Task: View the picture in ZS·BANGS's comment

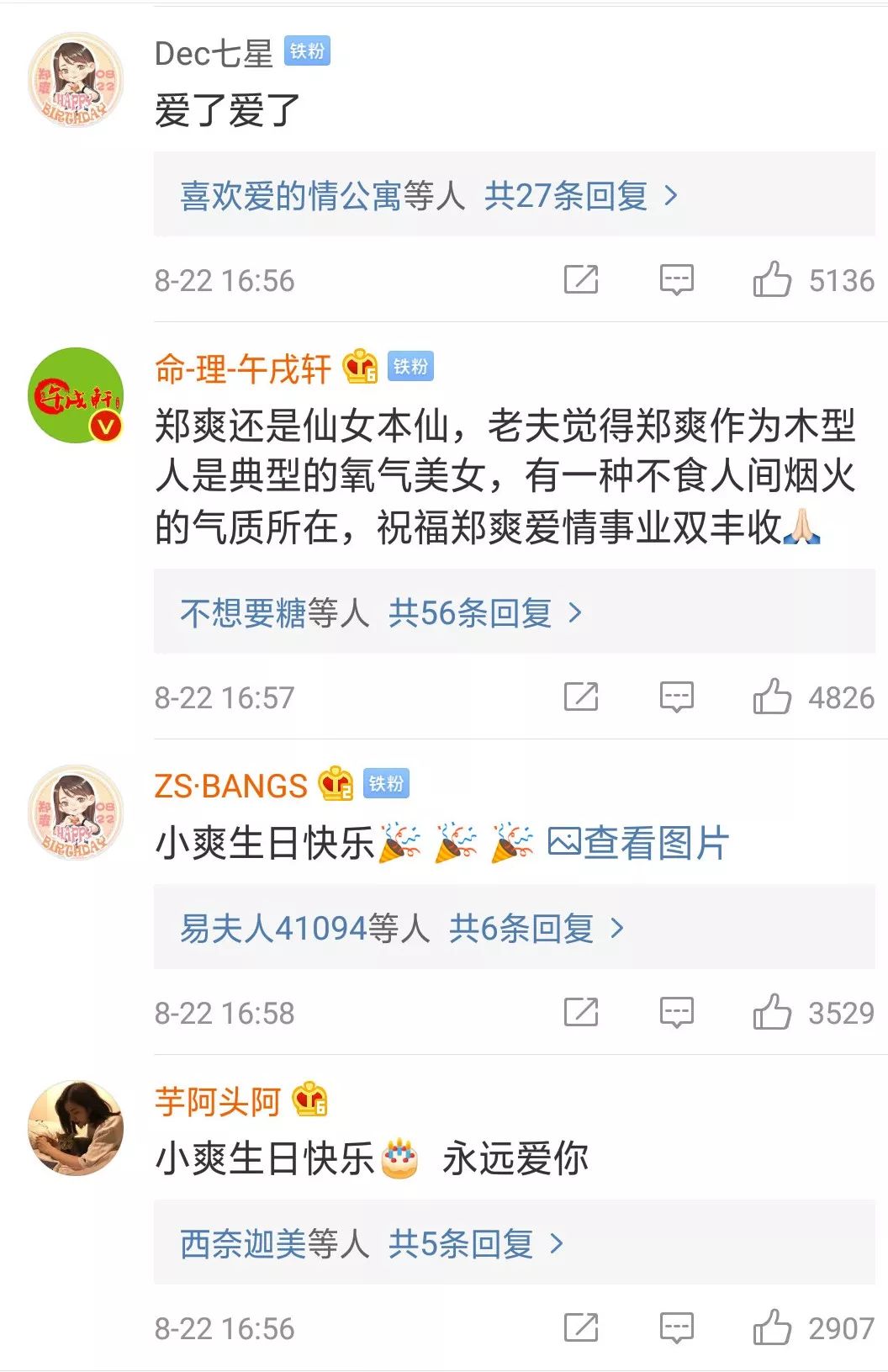Action: (x=639, y=843)
